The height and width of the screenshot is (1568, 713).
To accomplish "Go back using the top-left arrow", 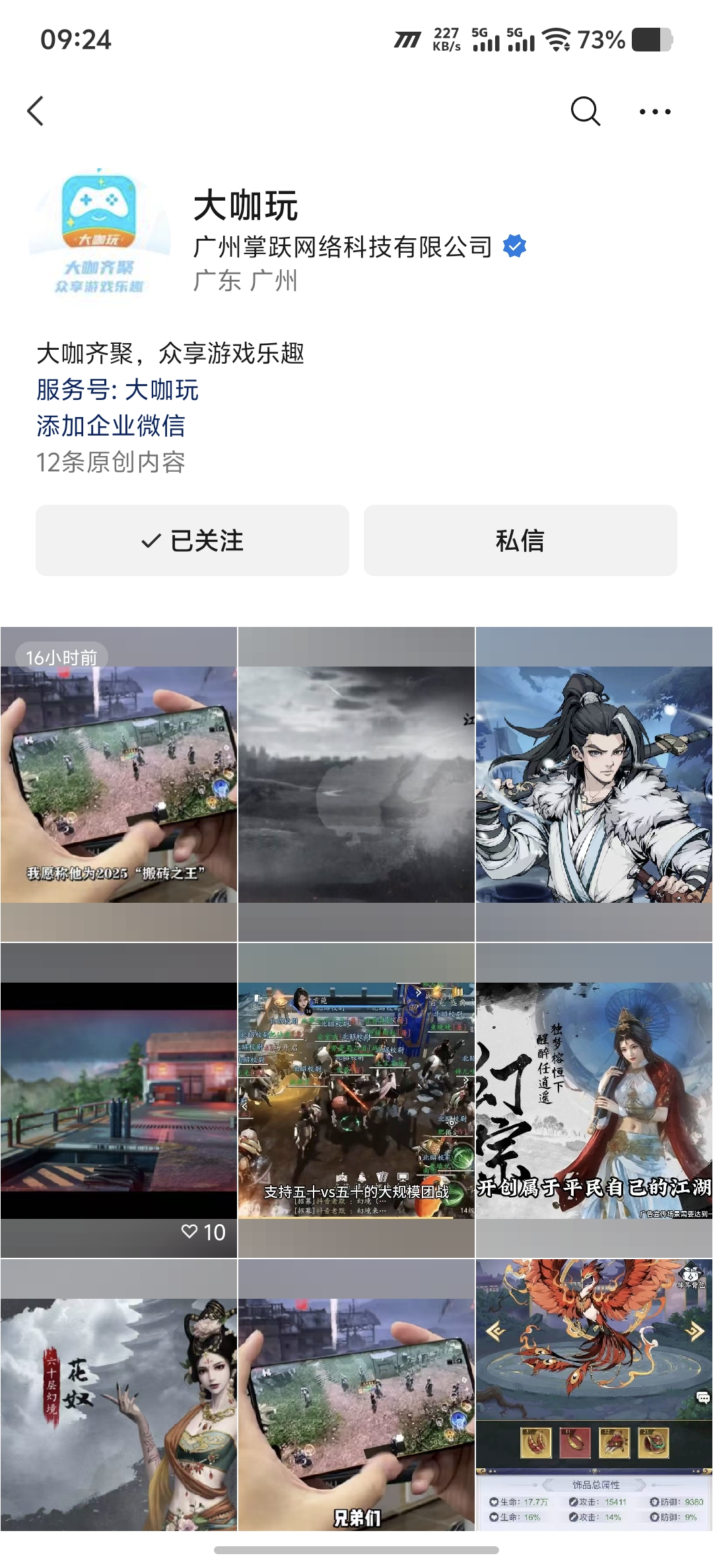I will coord(36,111).
